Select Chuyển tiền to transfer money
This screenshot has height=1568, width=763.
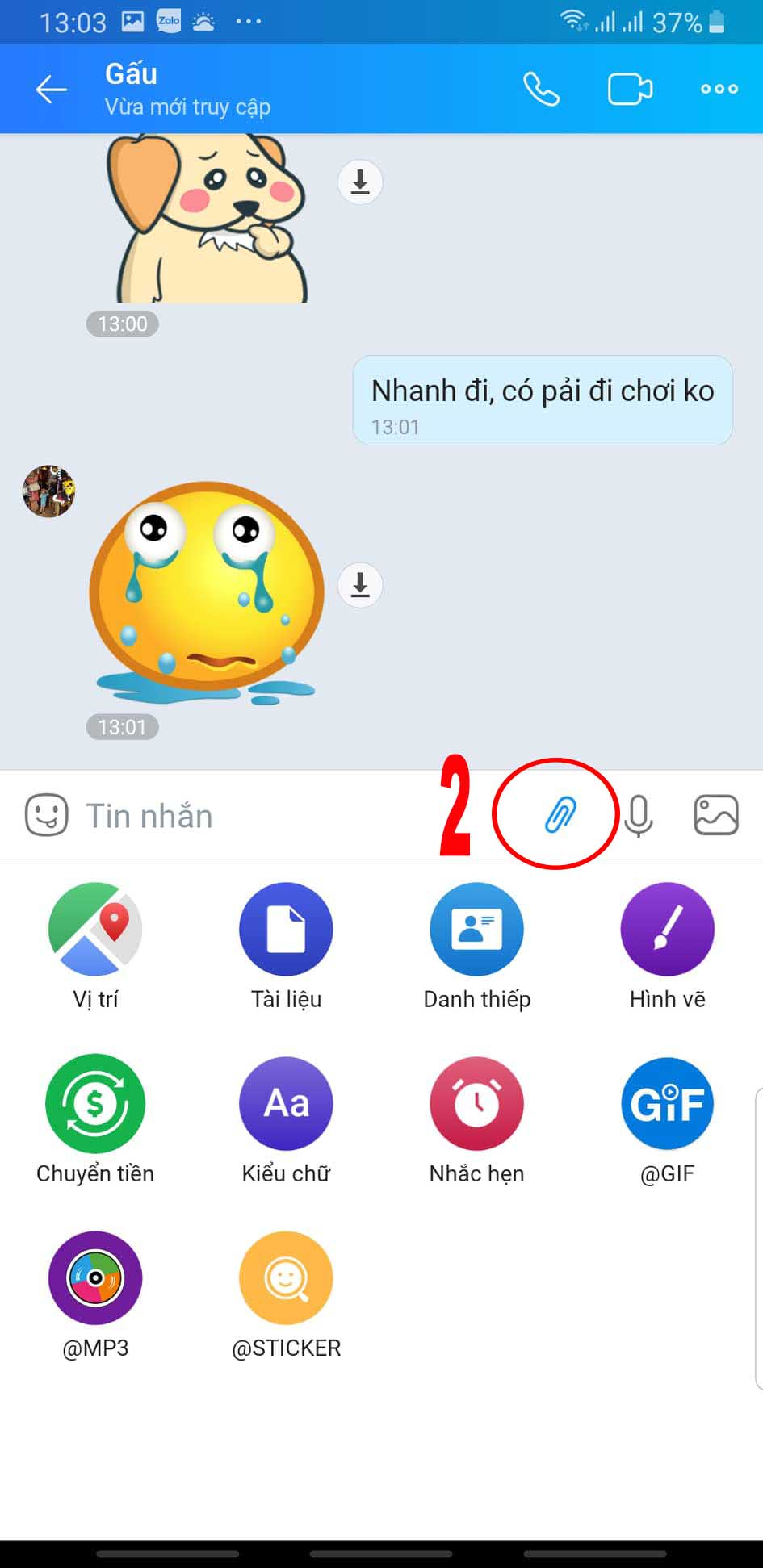point(95,1104)
